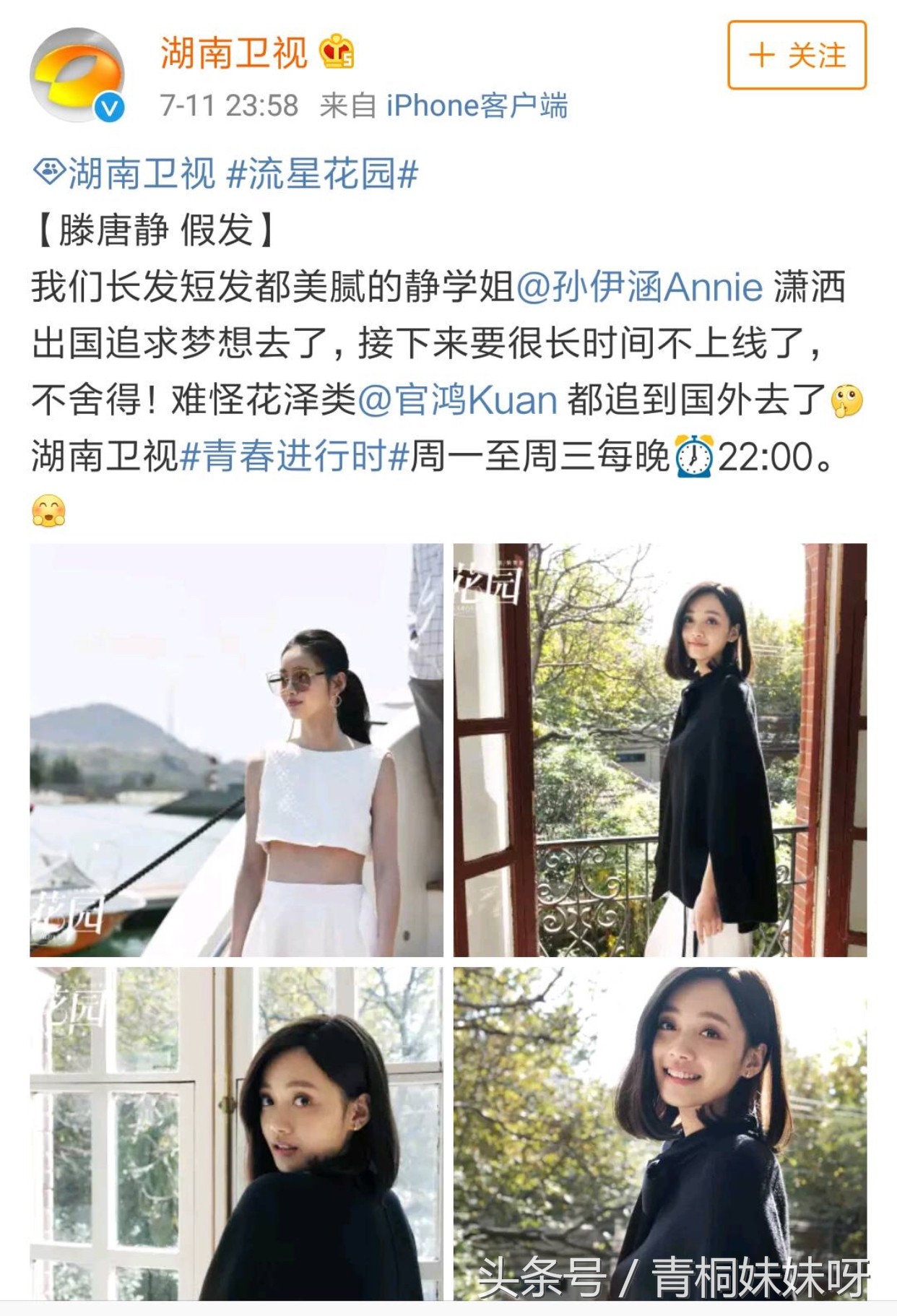
Task: Open the 湖南卫视 username at the top
Action: coord(234,53)
